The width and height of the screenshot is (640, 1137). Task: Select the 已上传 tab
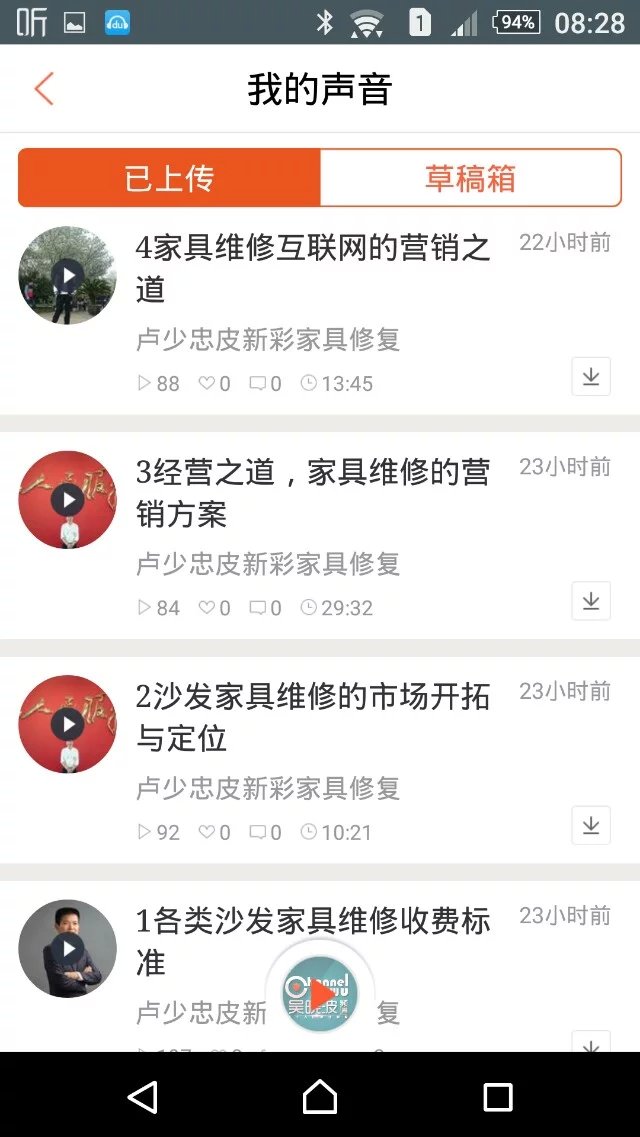pos(169,178)
